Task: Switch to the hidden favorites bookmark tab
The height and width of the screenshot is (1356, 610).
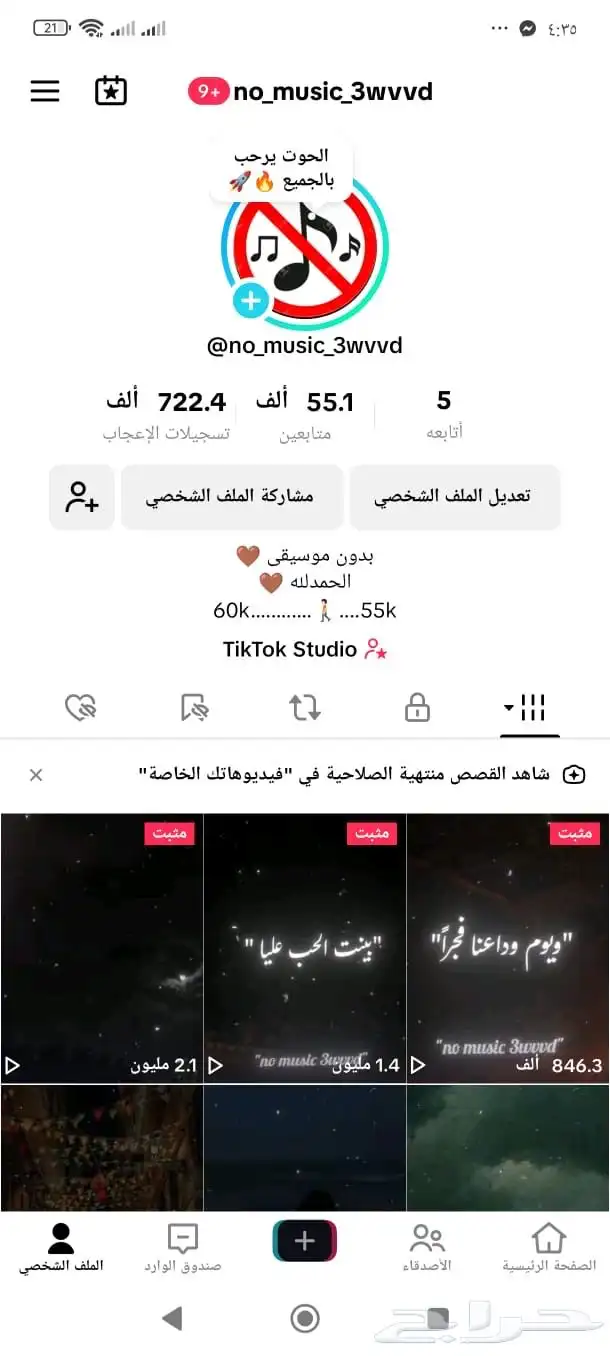Action: point(194,709)
